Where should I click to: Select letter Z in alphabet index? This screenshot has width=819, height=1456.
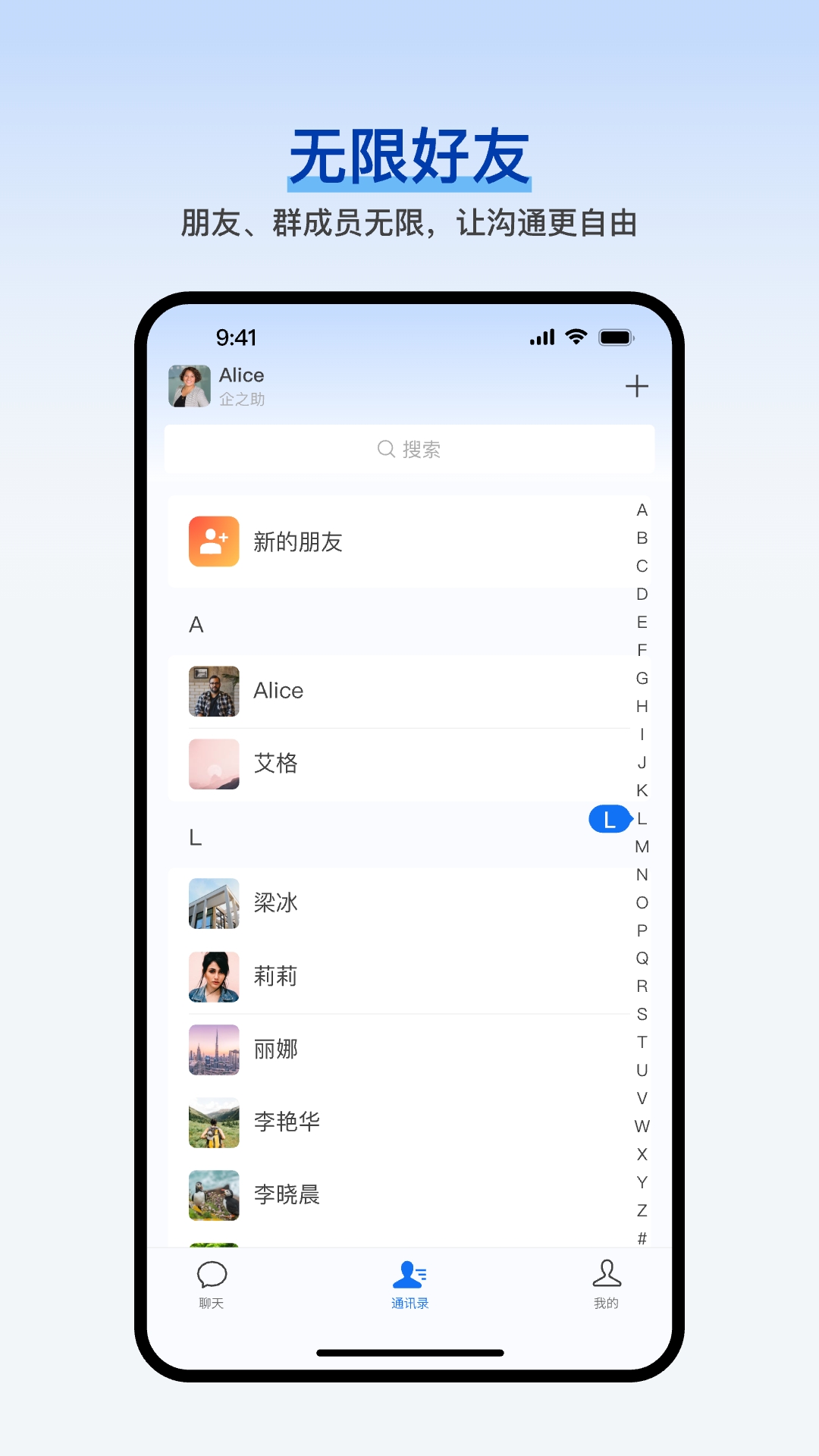click(x=641, y=1210)
